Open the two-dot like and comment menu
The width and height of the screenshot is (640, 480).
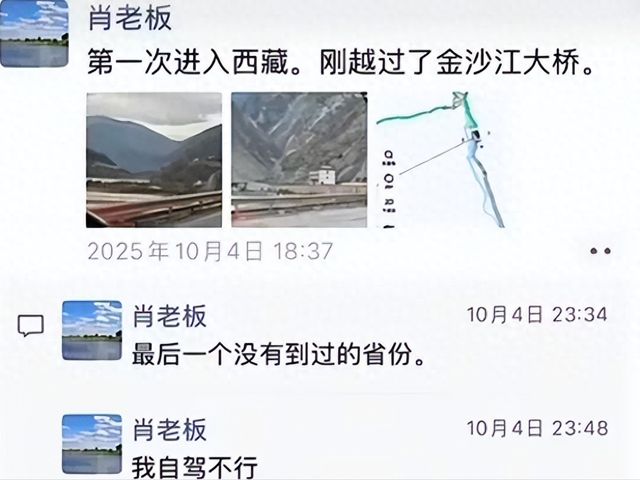click(x=599, y=251)
